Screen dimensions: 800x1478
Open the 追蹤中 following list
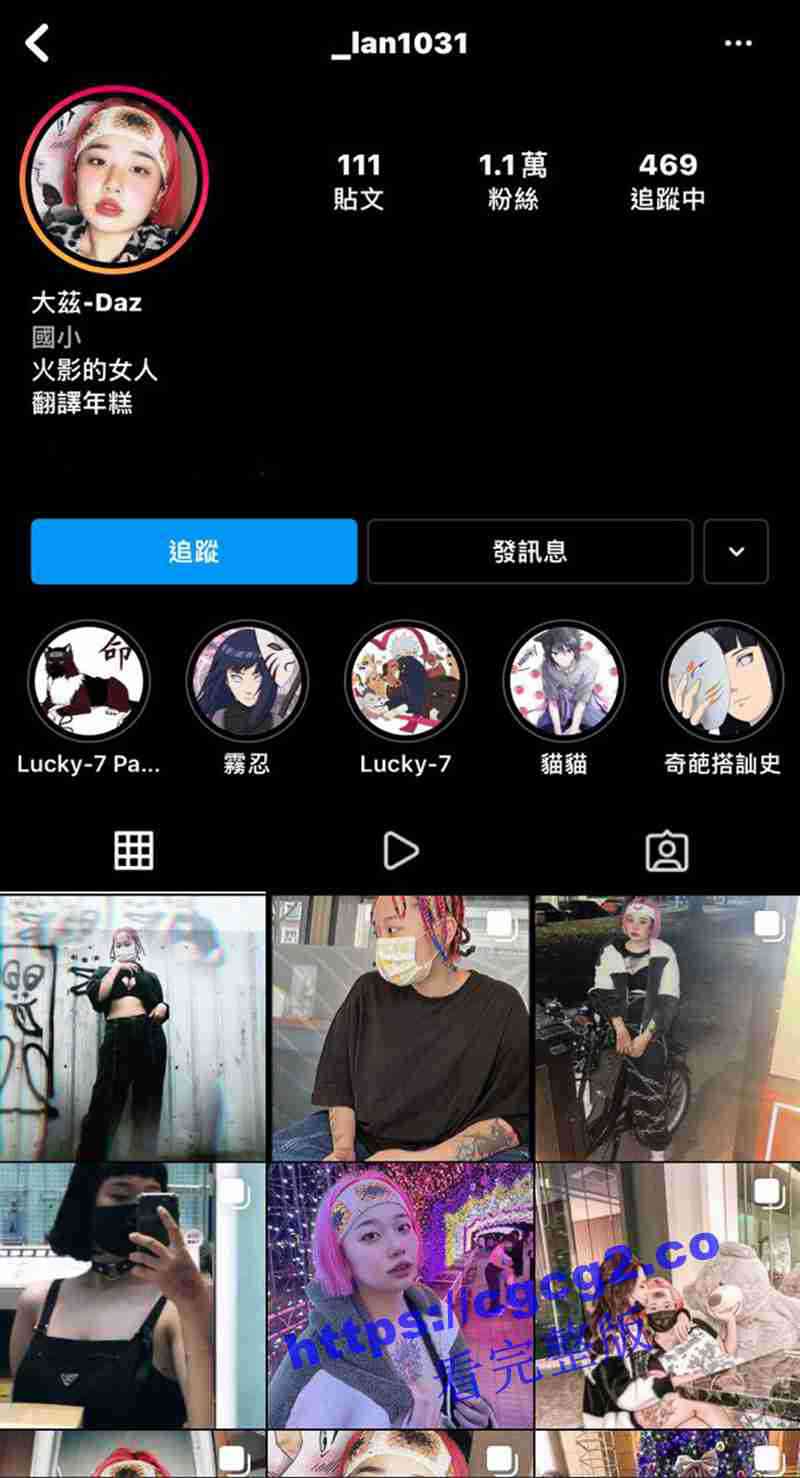coord(667,180)
